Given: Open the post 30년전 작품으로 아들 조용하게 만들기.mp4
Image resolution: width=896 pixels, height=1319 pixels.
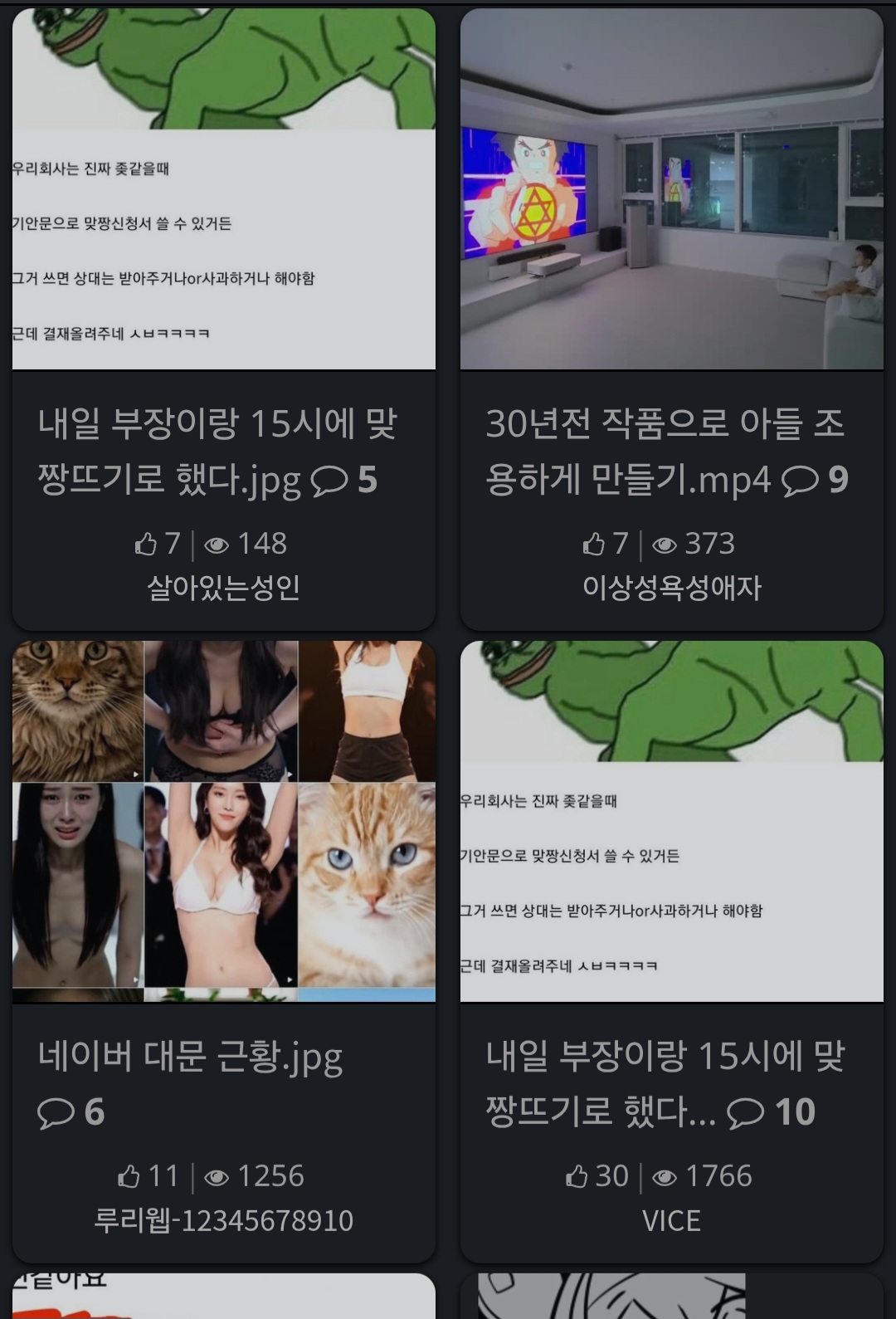Looking at the screenshot, I should (664, 451).
